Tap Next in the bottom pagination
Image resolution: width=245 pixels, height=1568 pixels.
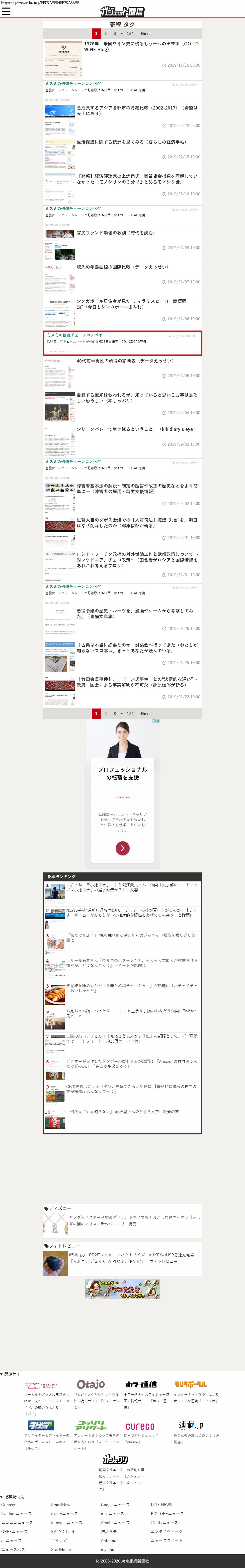[x=145, y=713]
